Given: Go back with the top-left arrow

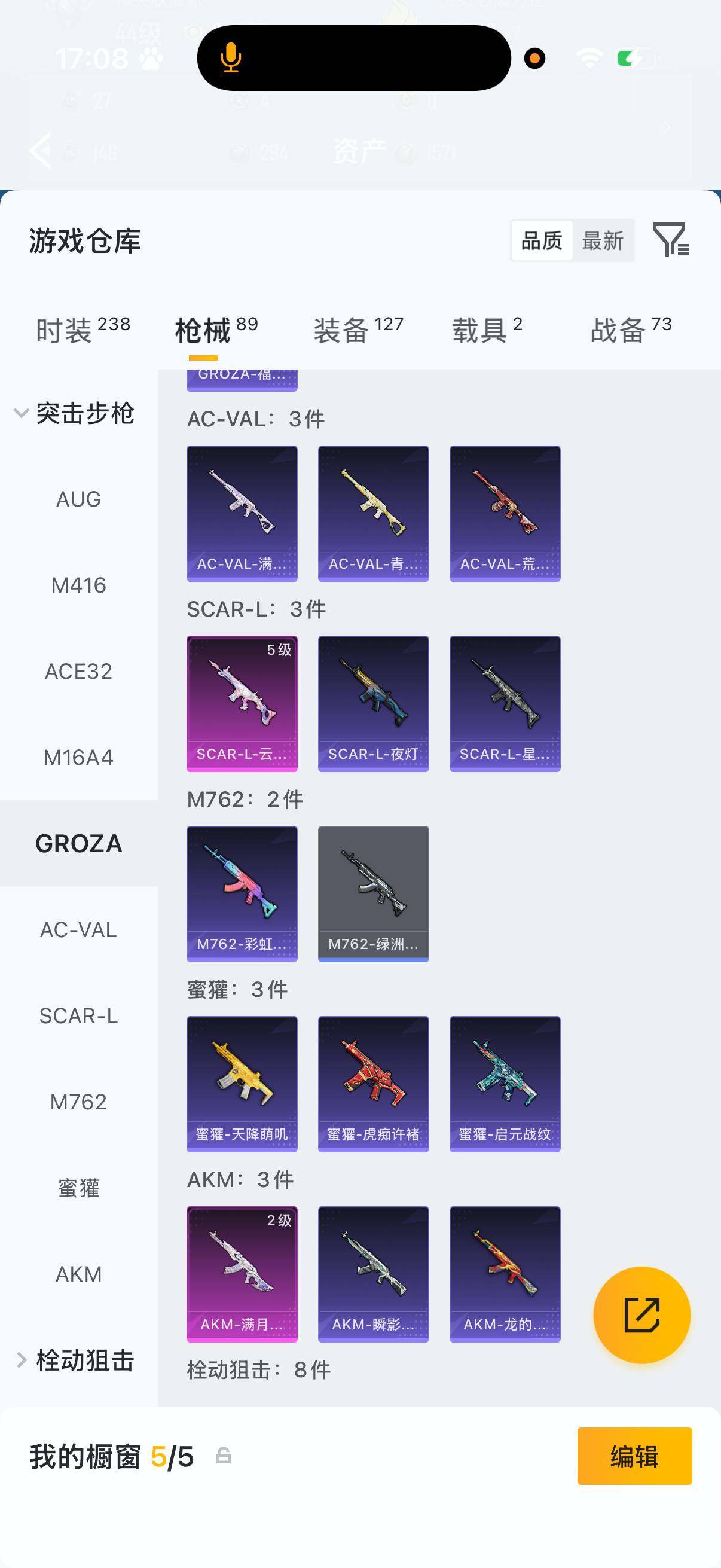Looking at the screenshot, I should pos(40,150).
